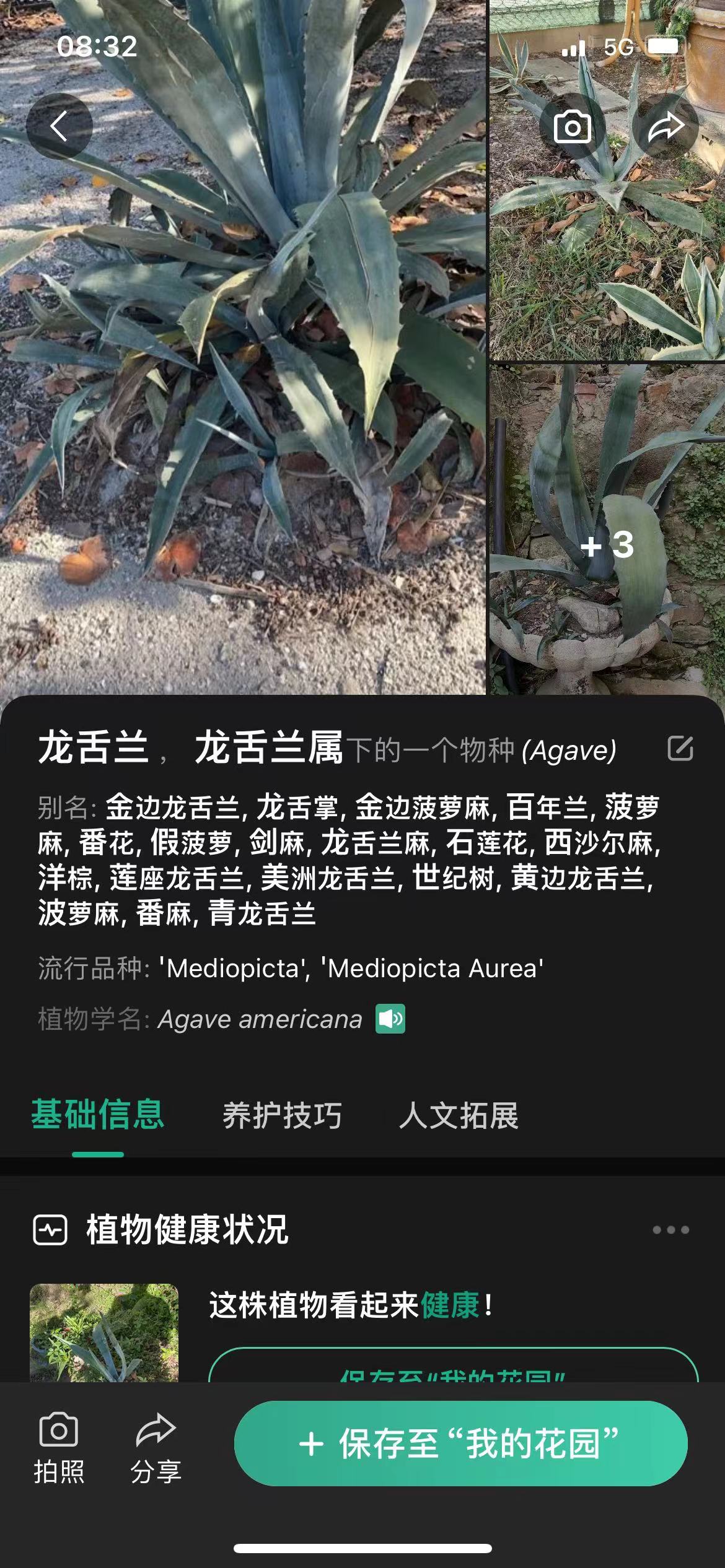Open the camera icon over the photos
The height and width of the screenshot is (1568, 725).
pos(571,127)
